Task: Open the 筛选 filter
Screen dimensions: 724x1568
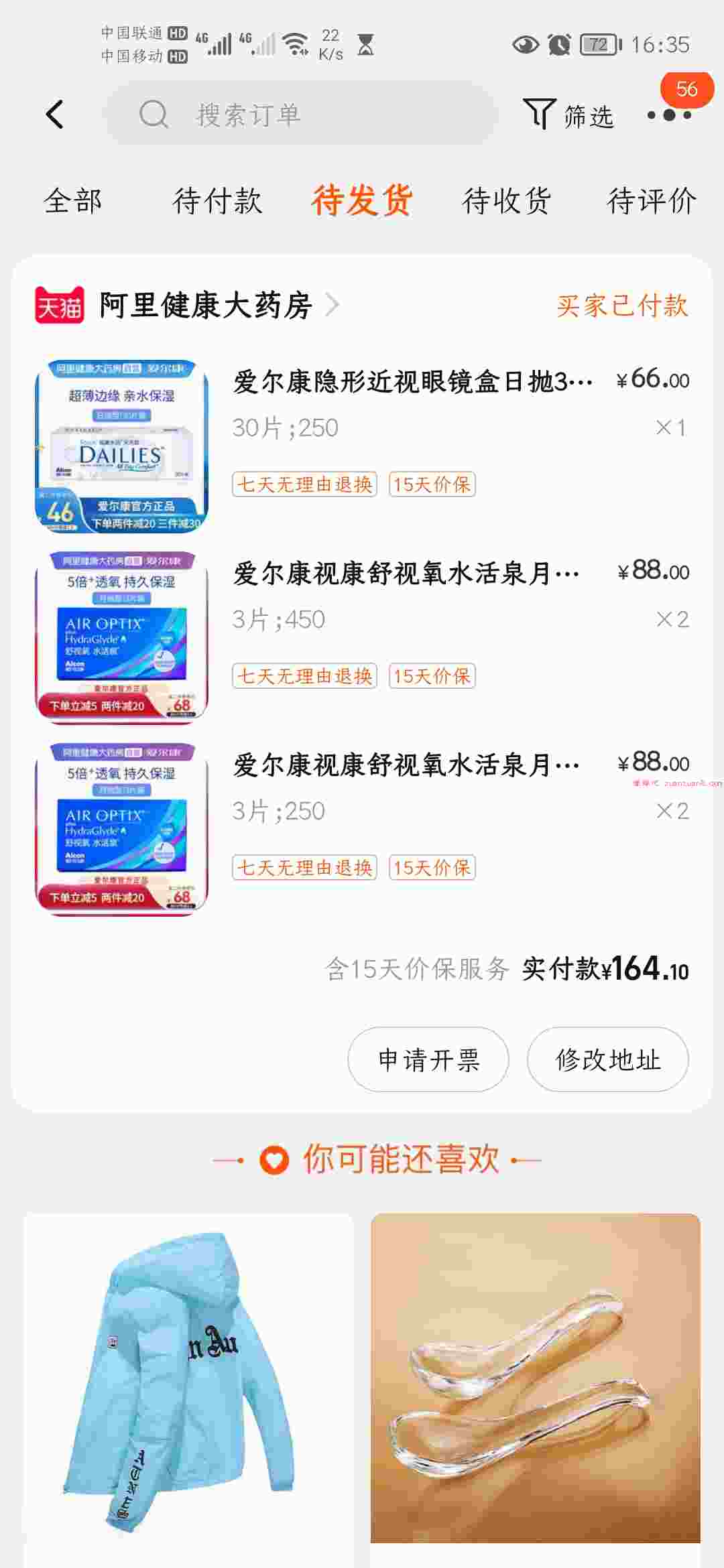Action: (x=568, y=115)
